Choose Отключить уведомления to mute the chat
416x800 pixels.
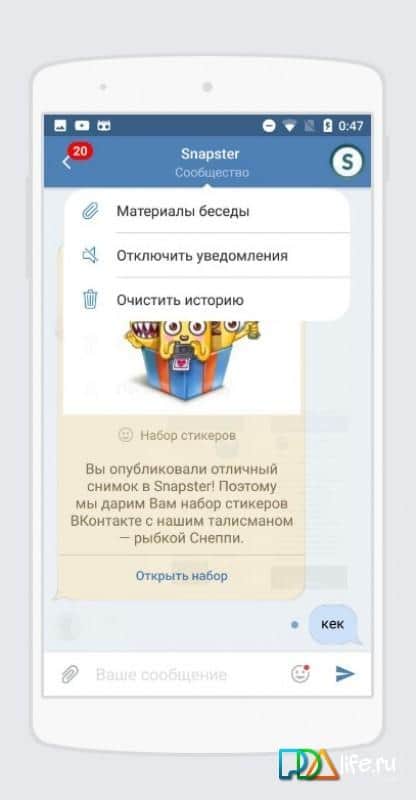207,255
